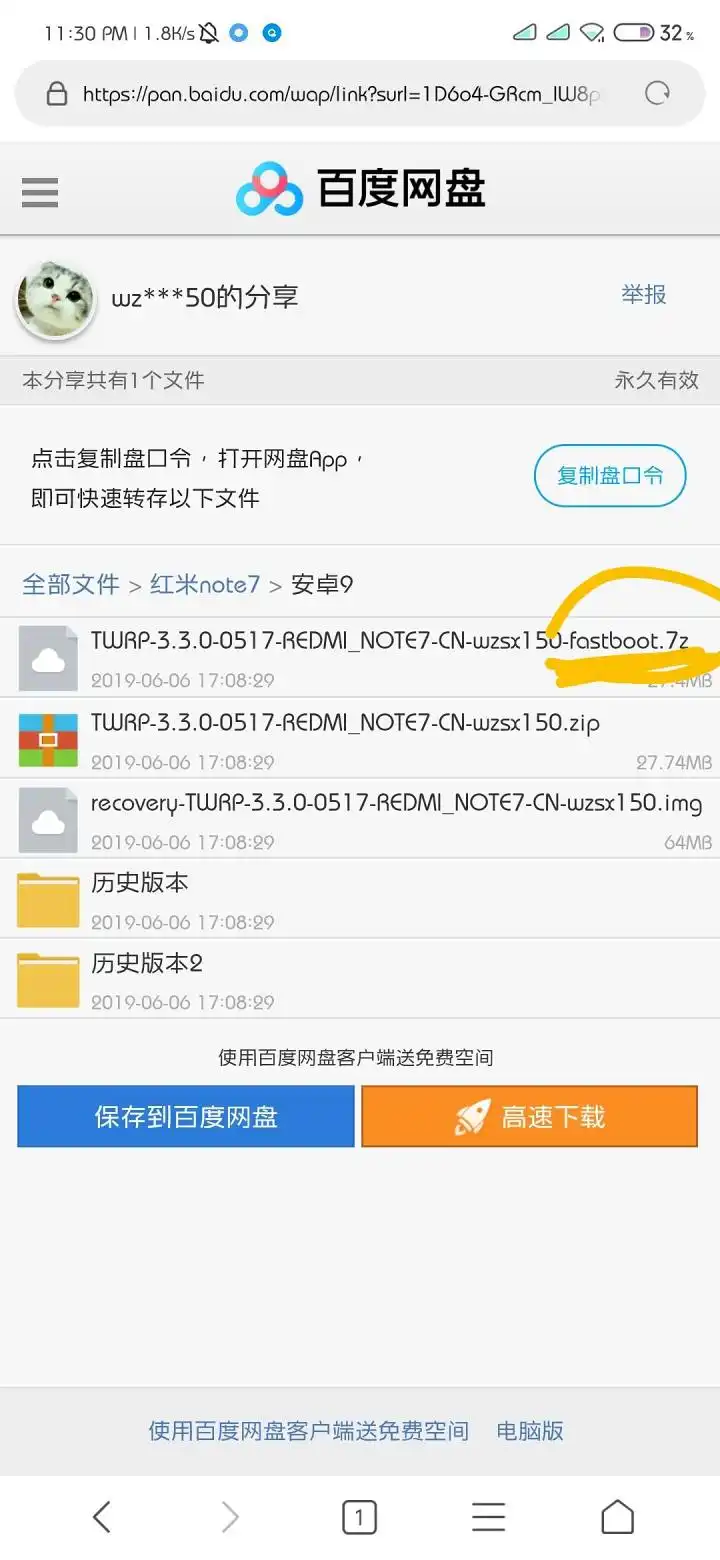Open the browser menu at bottom
The width and height of the screenshot is (720, 1560).
pyautogui.click(x=488, y=1517)
